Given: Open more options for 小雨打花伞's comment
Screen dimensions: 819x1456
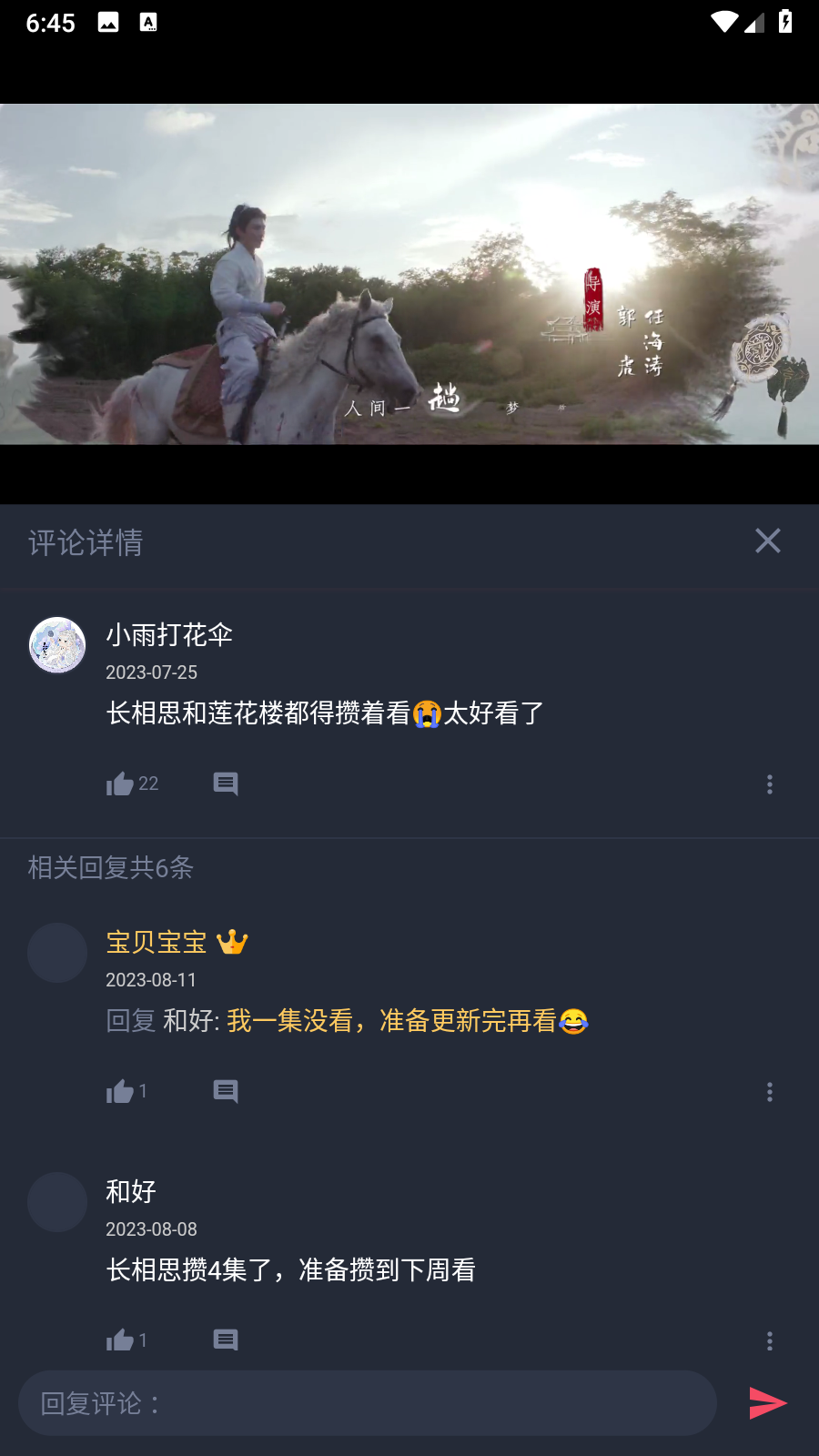Looking at the screenshot, I should [769, 784].
